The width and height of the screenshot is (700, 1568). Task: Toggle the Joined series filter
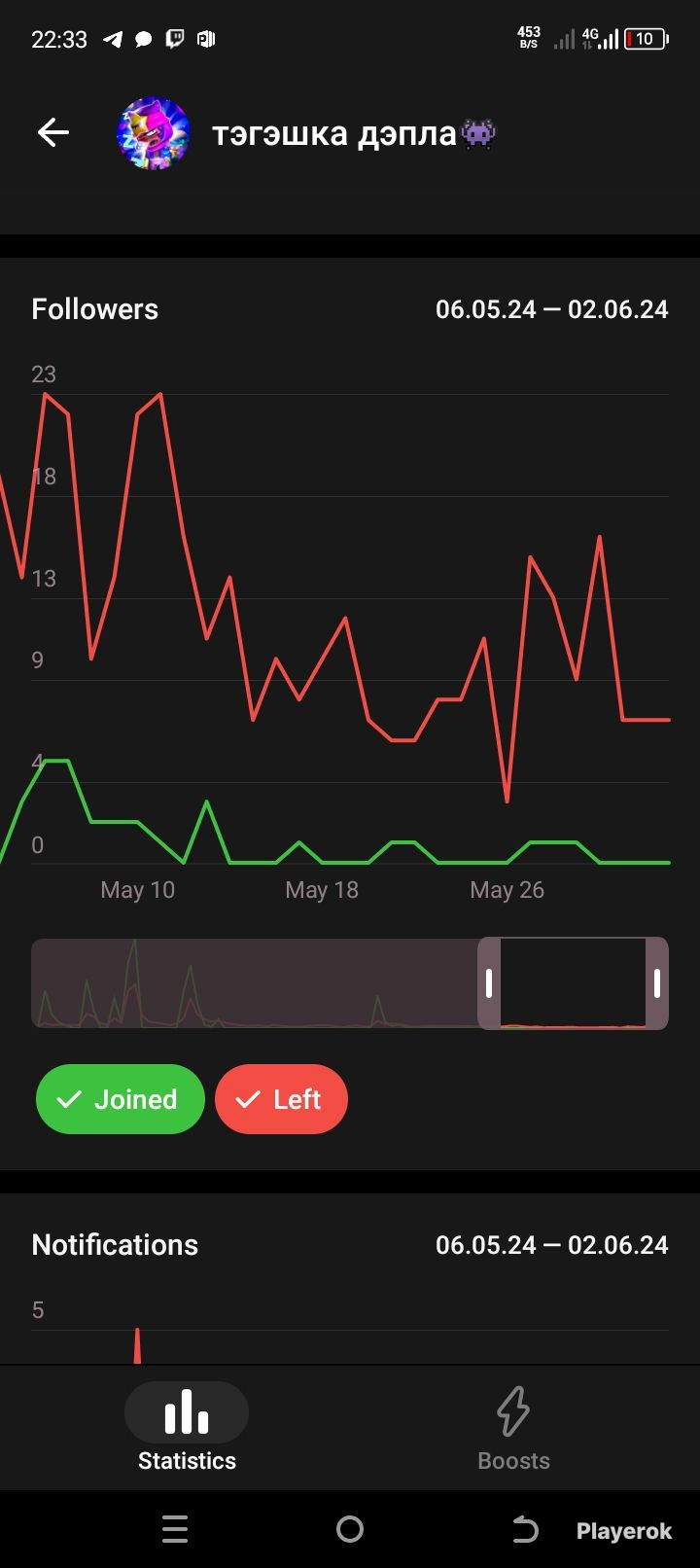point(120,1099)
